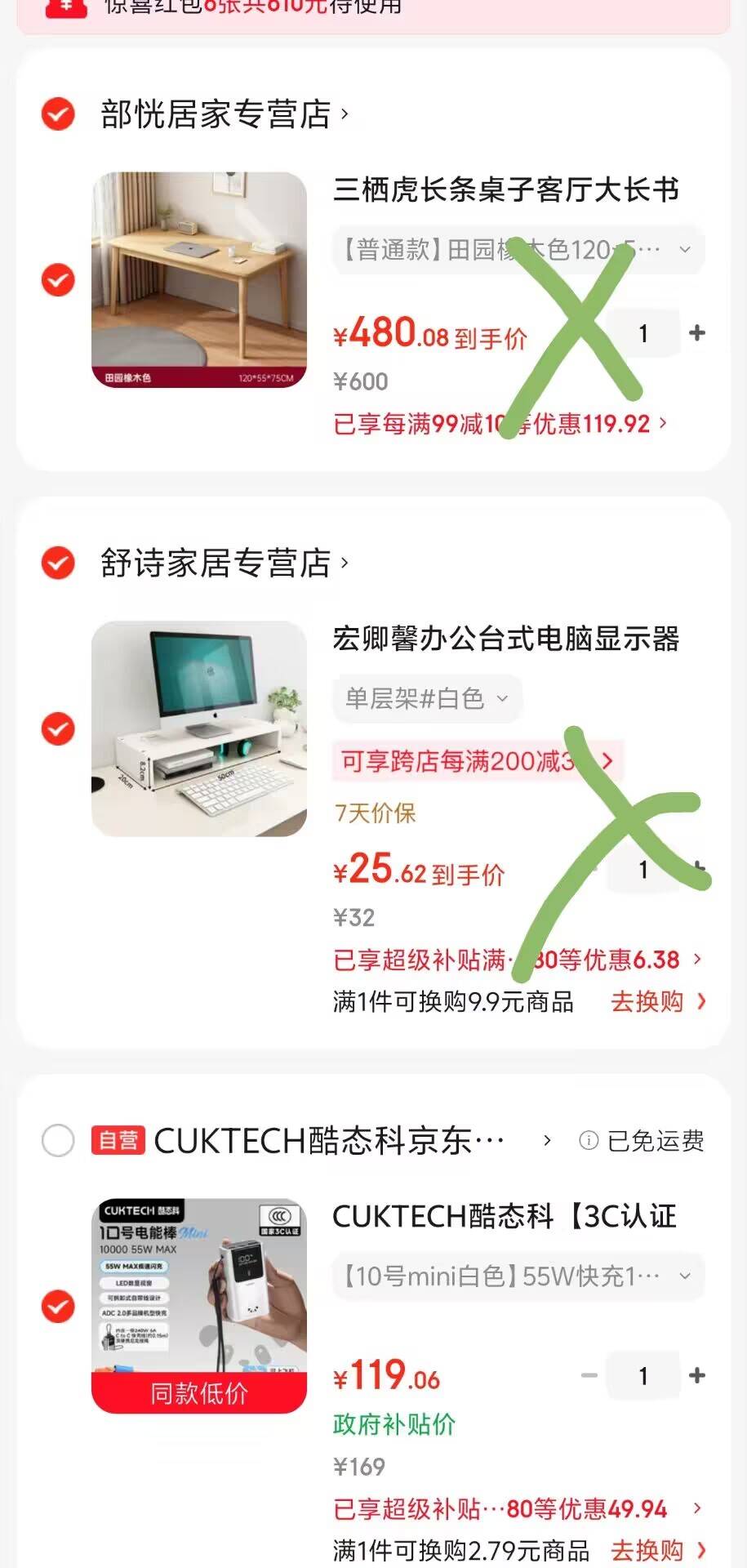This screenshot has height=1568, width=747.
Task: Deselect the 宏卿馨 monitor stand checkbox
Action: click(x=58, y=729)
